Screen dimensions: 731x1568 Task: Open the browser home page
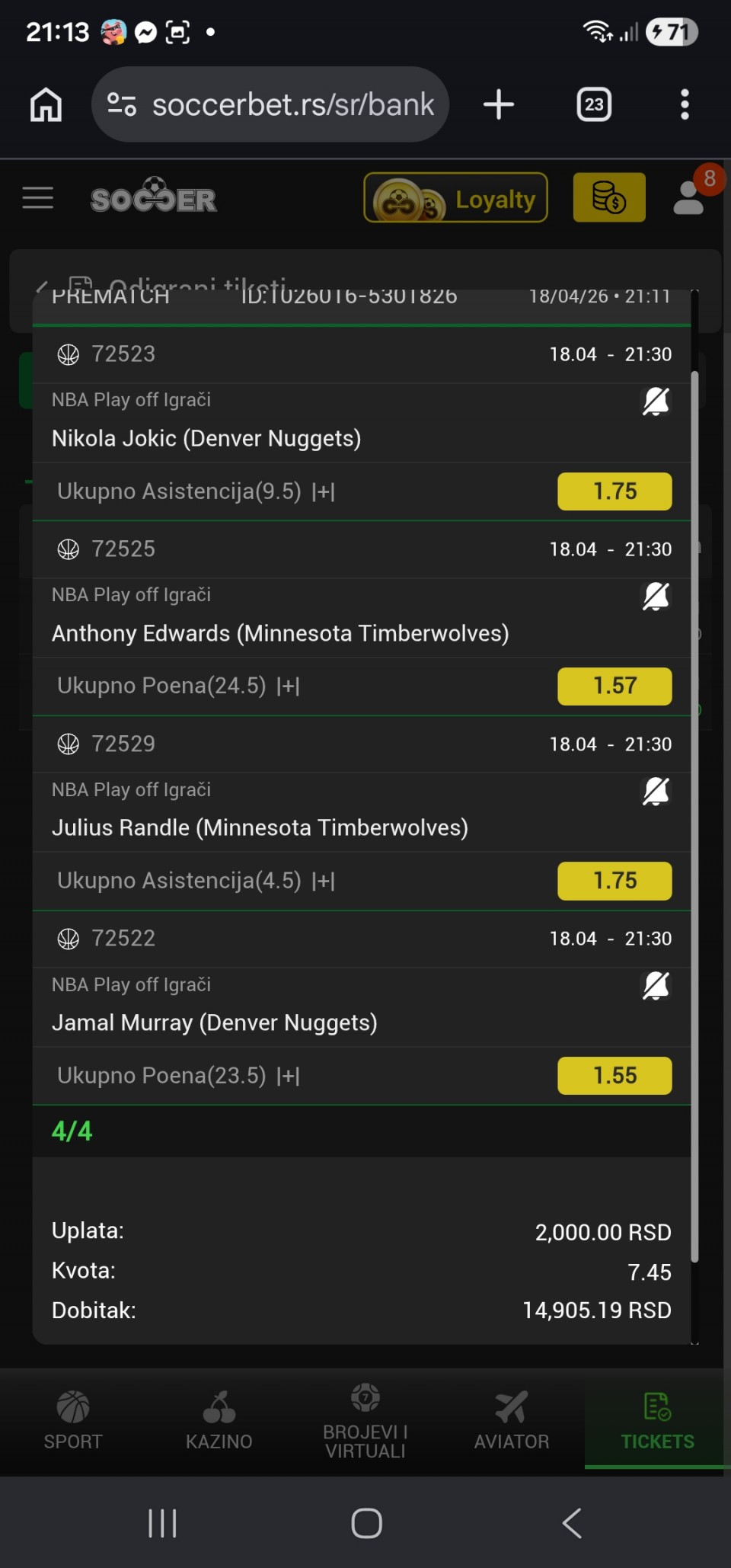click(46, 104)
